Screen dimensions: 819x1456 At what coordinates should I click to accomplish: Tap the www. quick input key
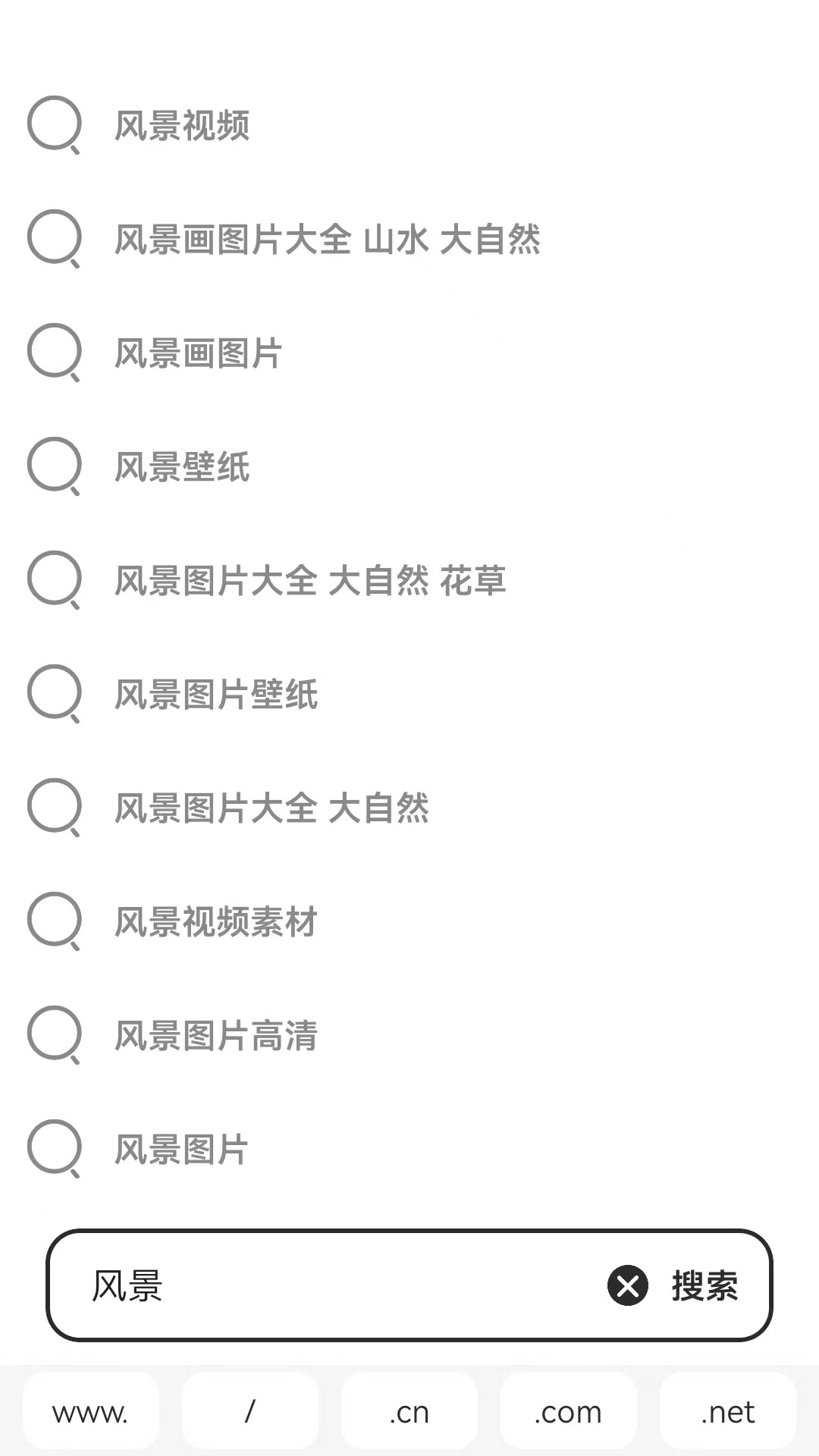click(90, 1411)
